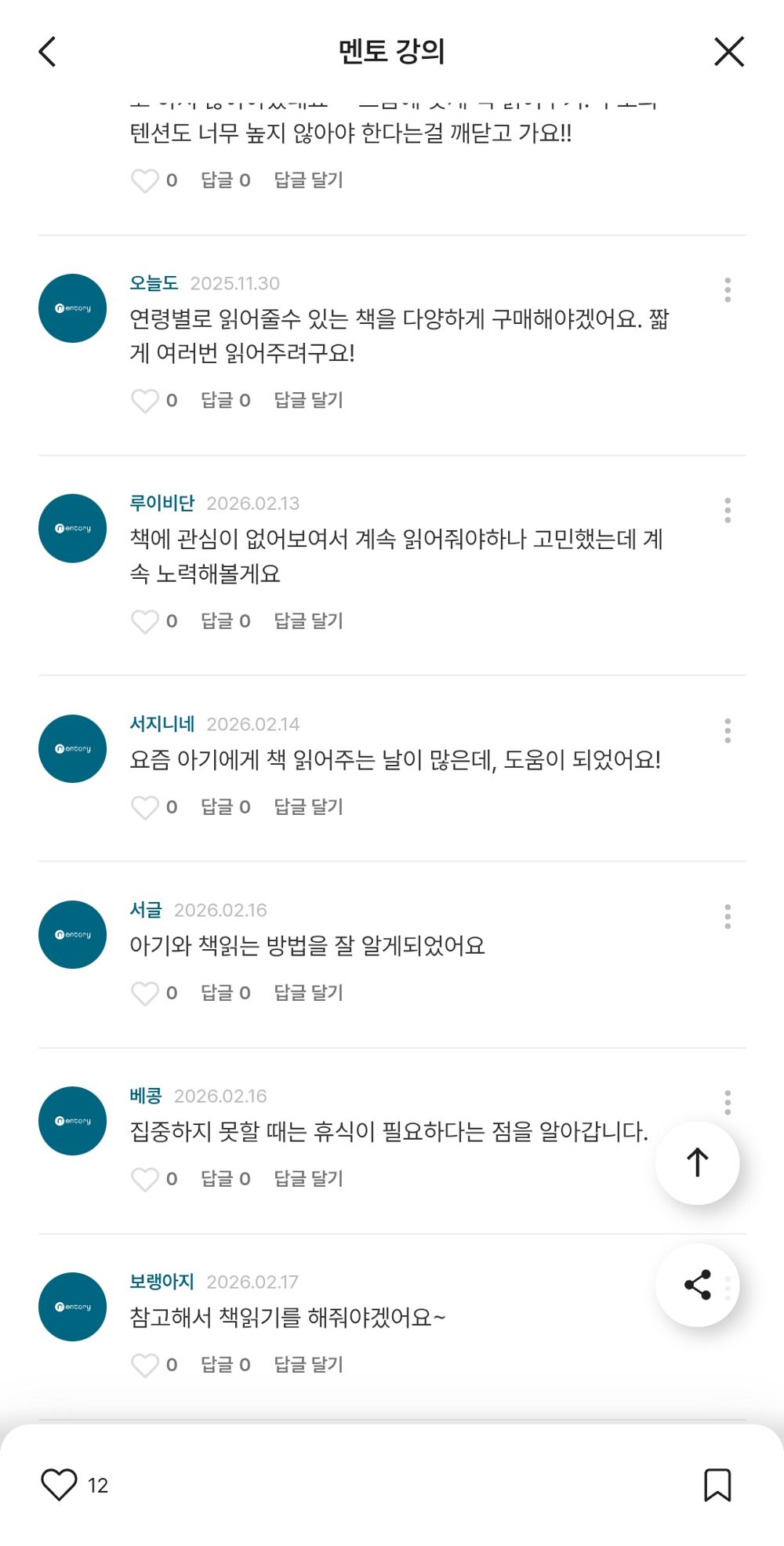
Task: Toggle like on 서글's comment
Action: 145,992
